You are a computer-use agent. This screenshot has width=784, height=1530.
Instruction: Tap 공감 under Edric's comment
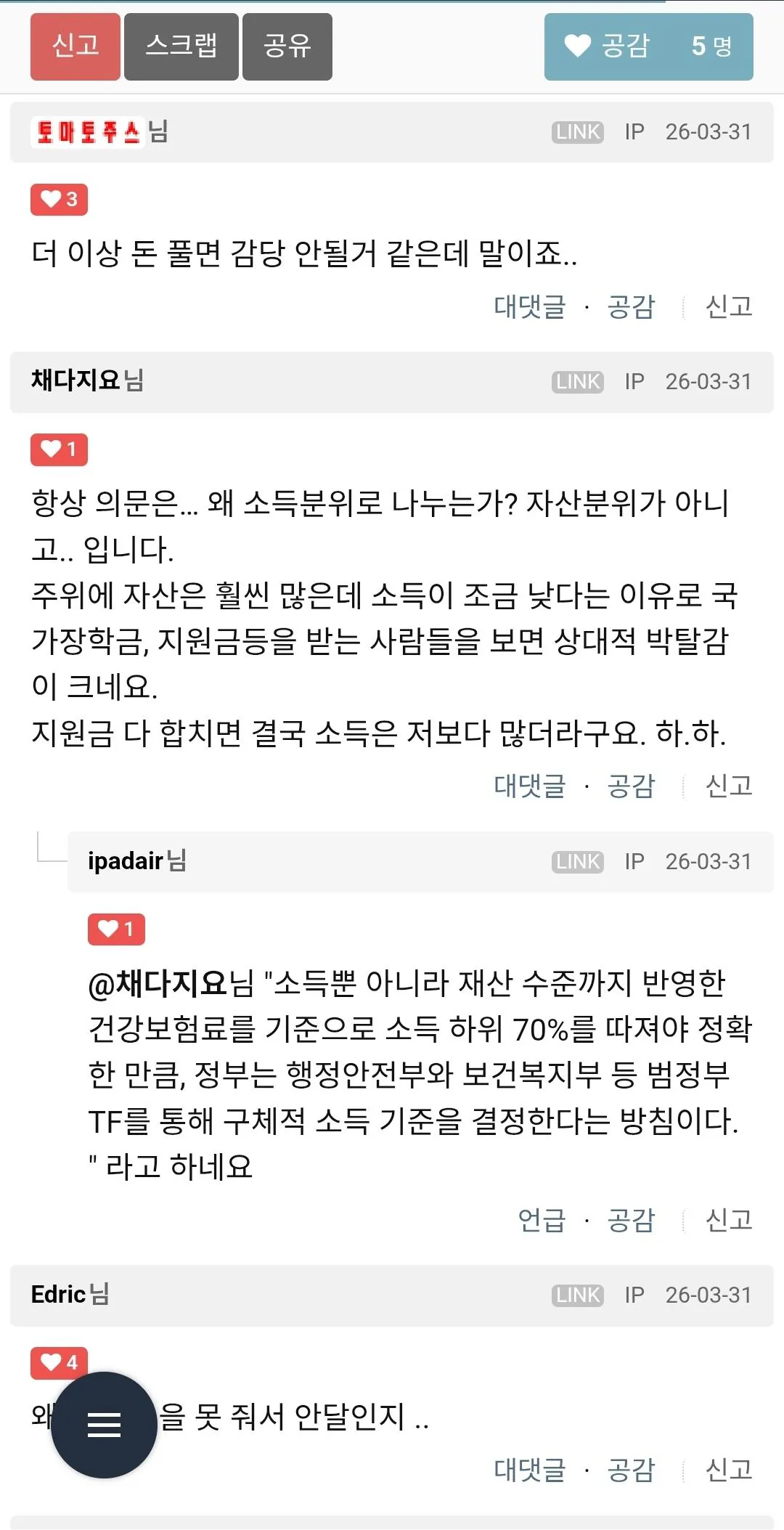pos(630,1470)
